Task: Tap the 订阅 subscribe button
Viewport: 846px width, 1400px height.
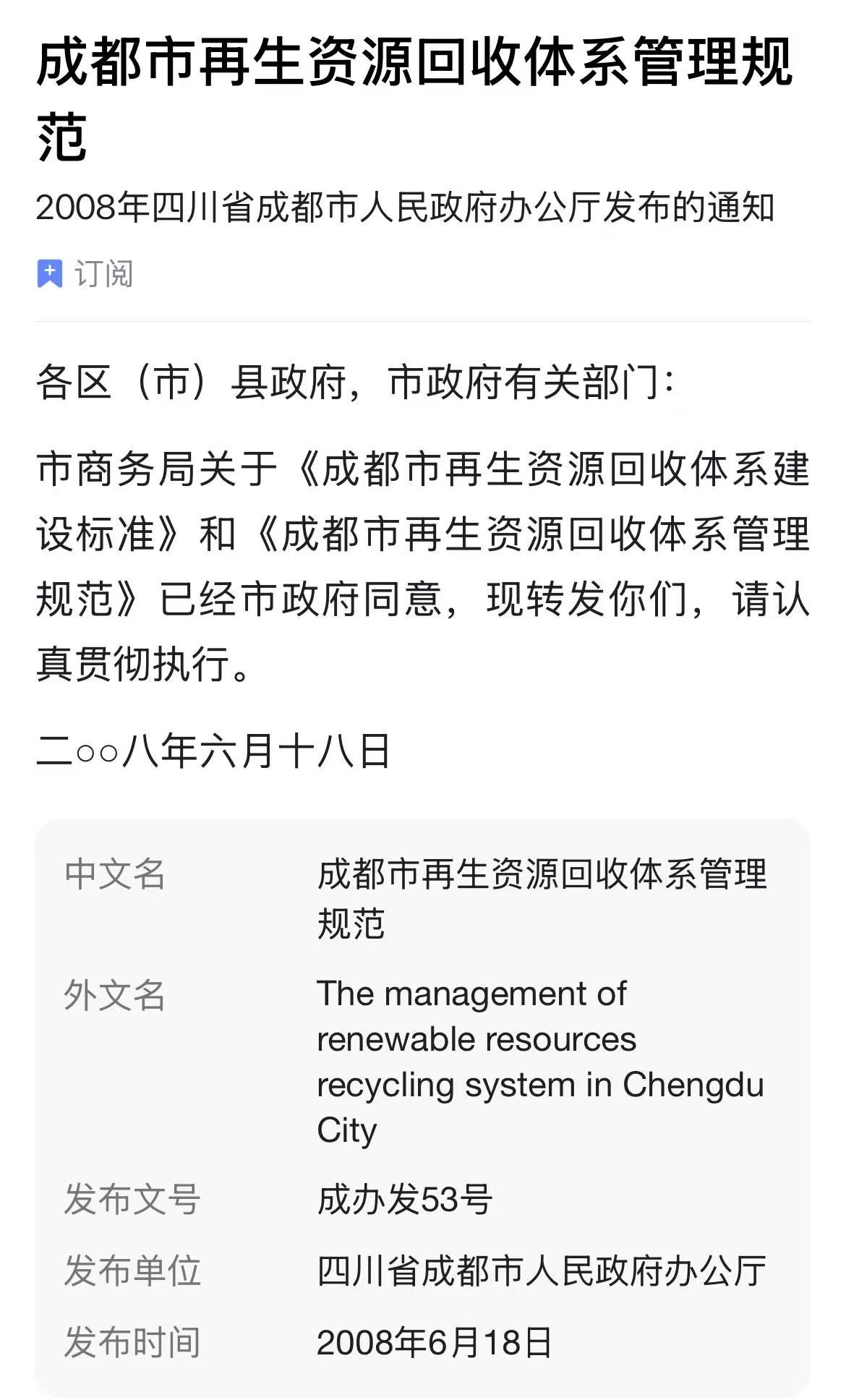Action: pyautogui.click(x=85, y=274)
